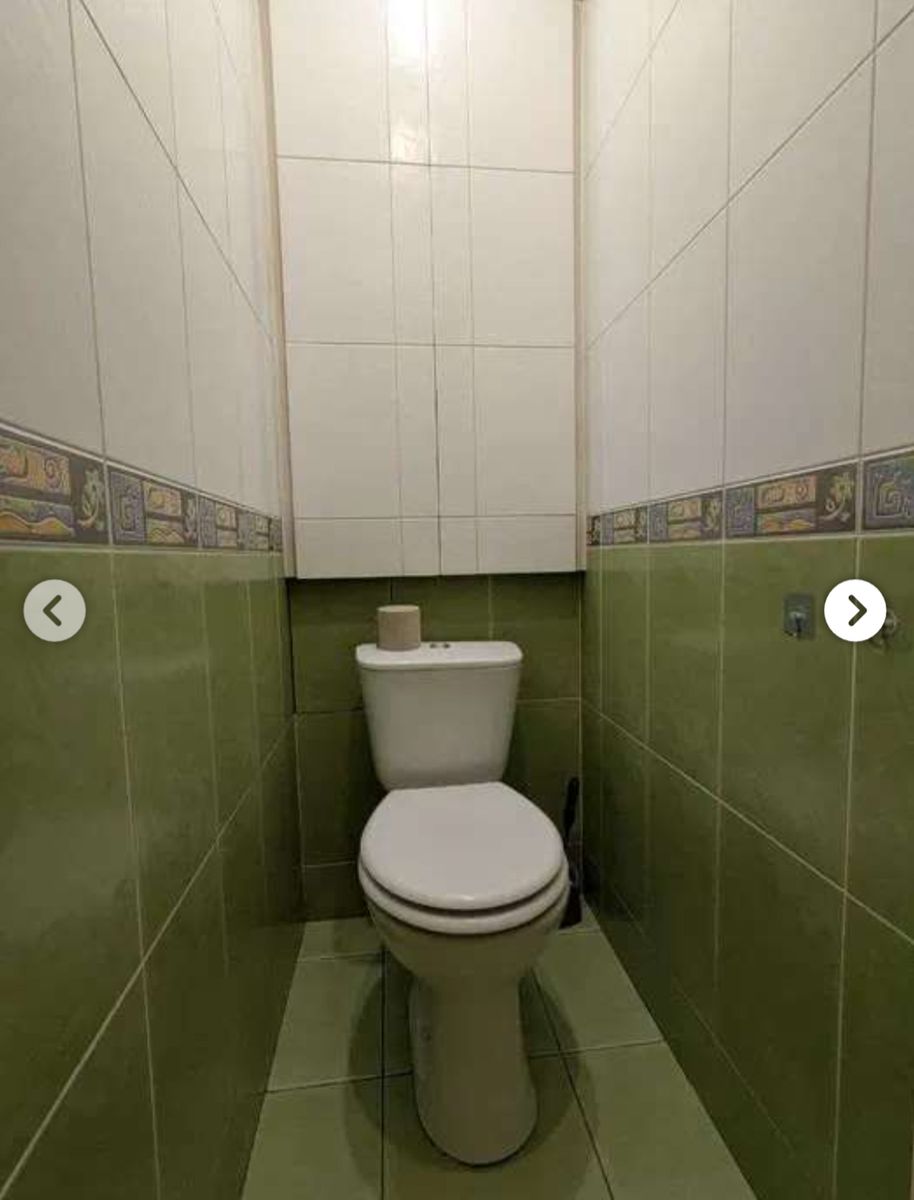
Task: Go to the previous photo
Action: click(54, 610)
